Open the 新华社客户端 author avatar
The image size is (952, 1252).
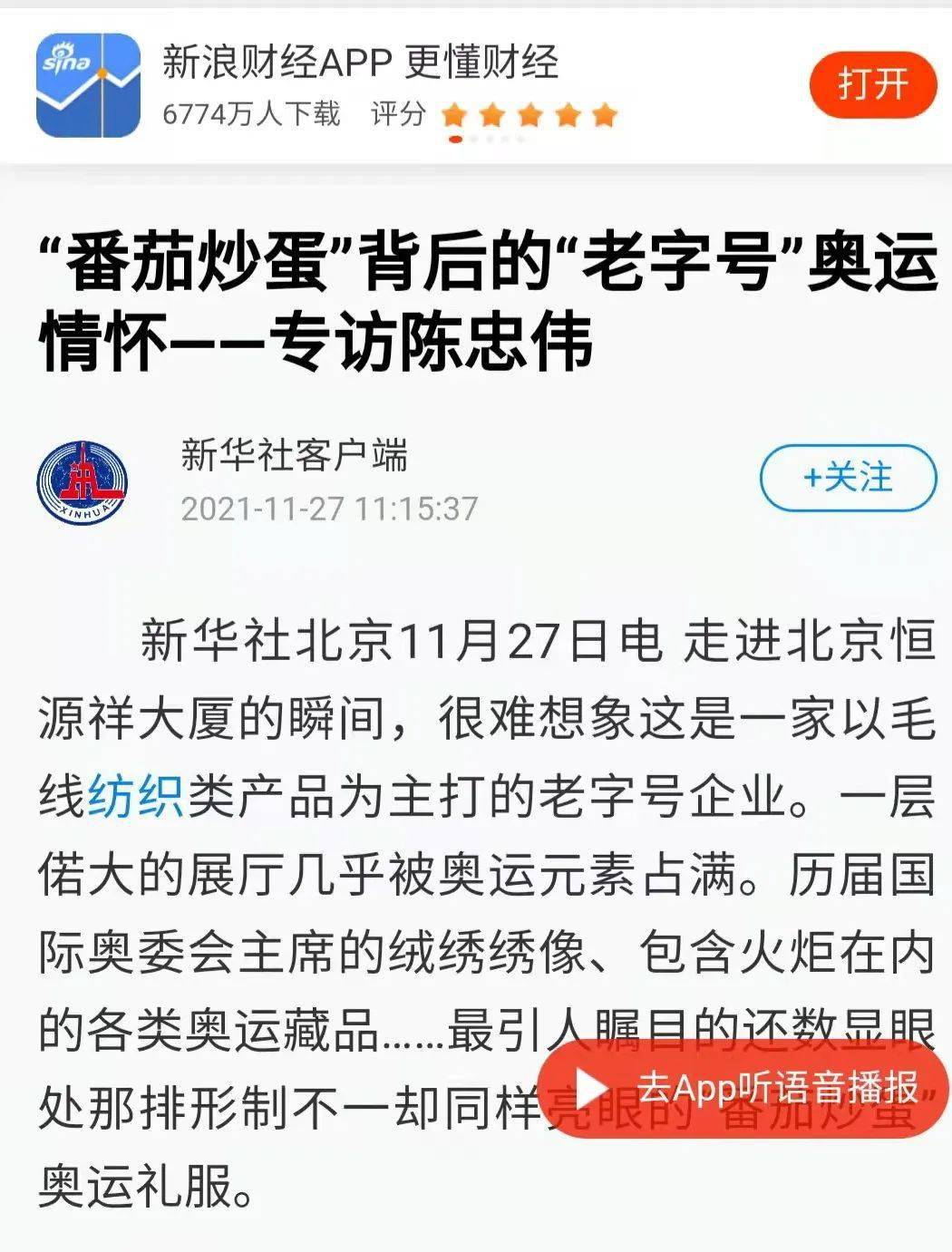82,481
